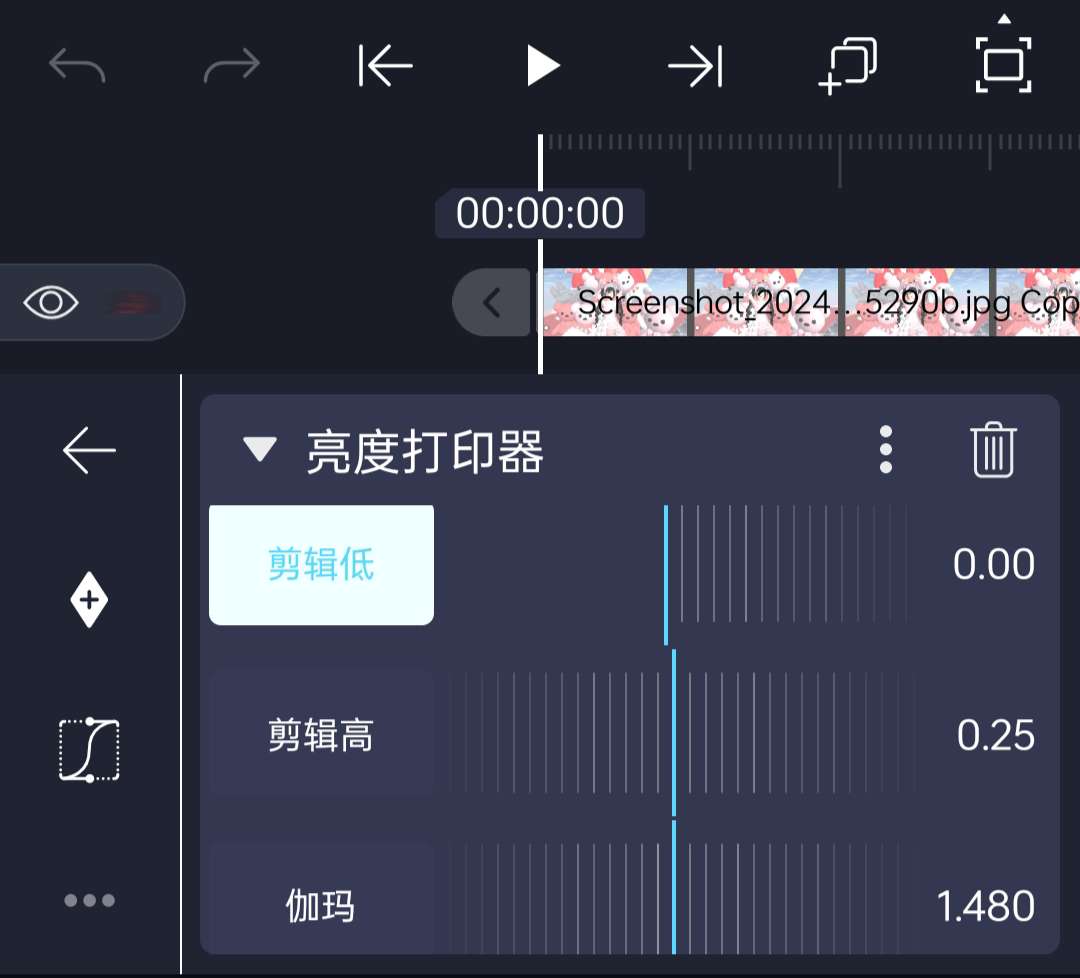This screenshot has height=978, width=1080.
Task: Collapse the 亮度打印器 effect panel
Action: point(260,452)
